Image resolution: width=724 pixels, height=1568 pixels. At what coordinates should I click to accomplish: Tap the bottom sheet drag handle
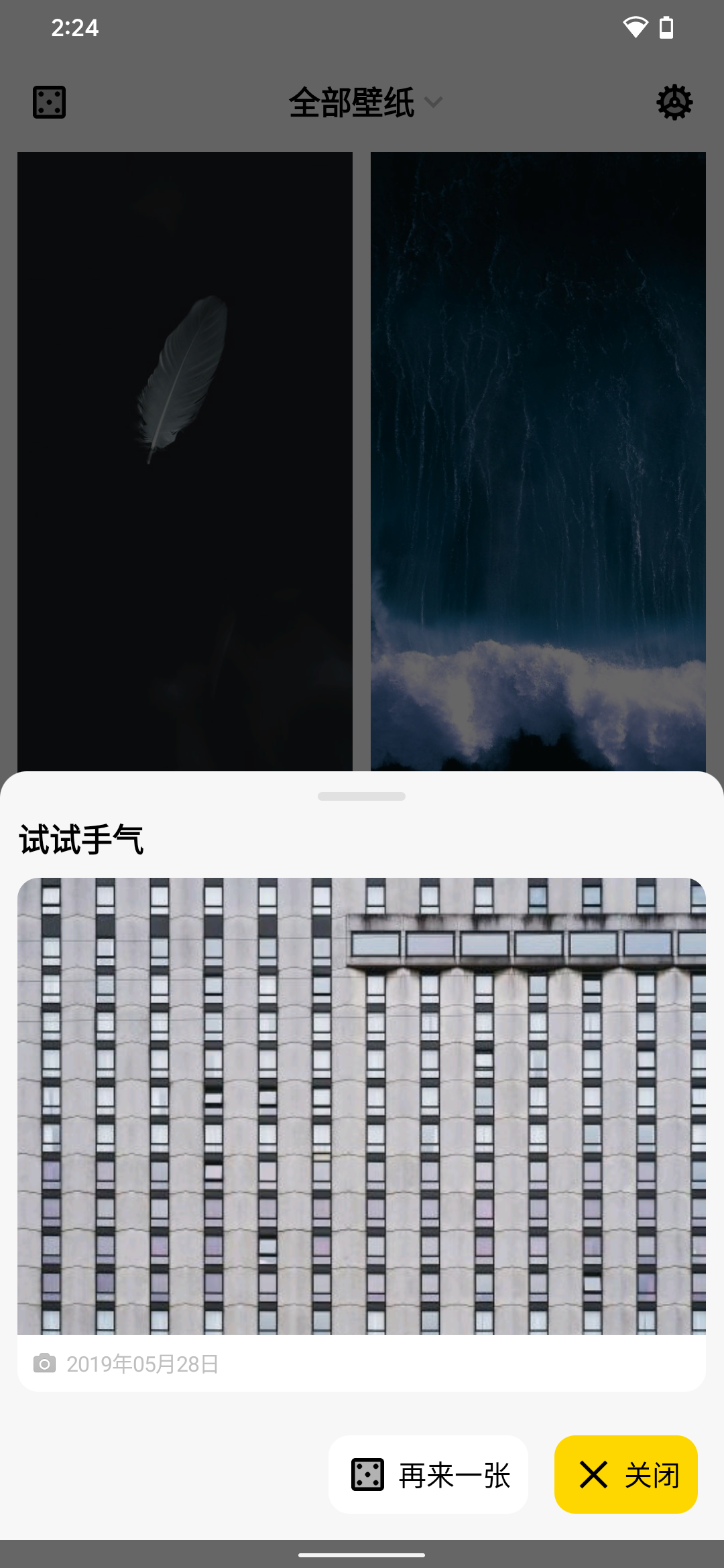coord(361,796)
